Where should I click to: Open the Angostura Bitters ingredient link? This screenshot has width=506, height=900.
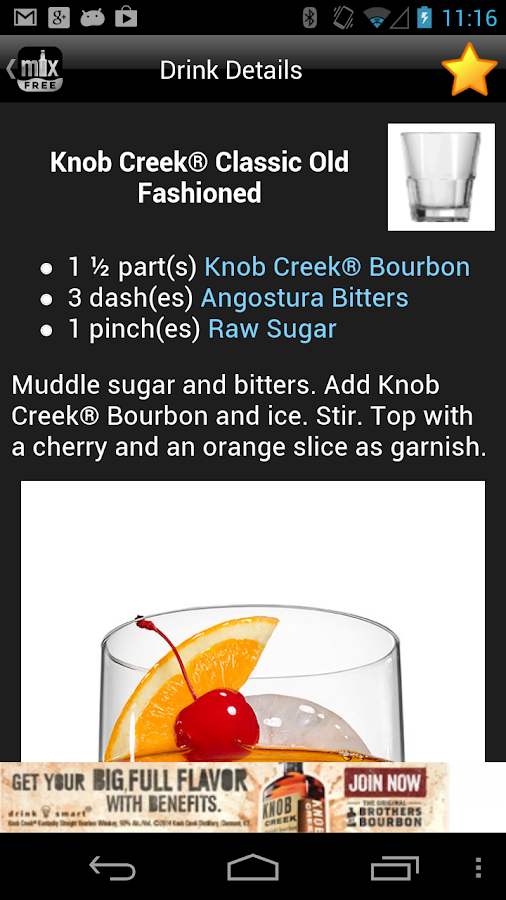point(305,298)
